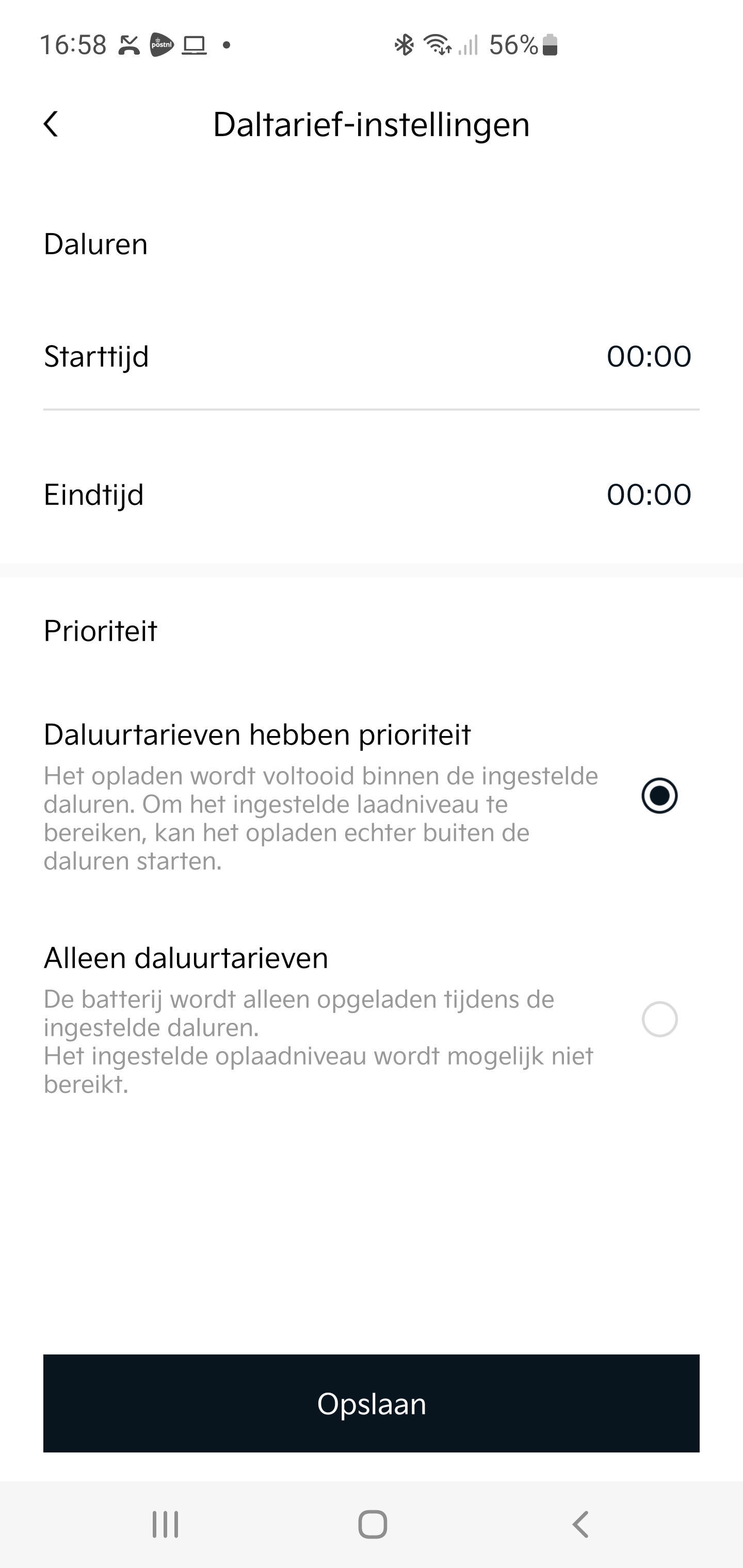Change the Eindtijd value
The image size is (743, 1568).
pyautogui.click(x=648, y=494)
